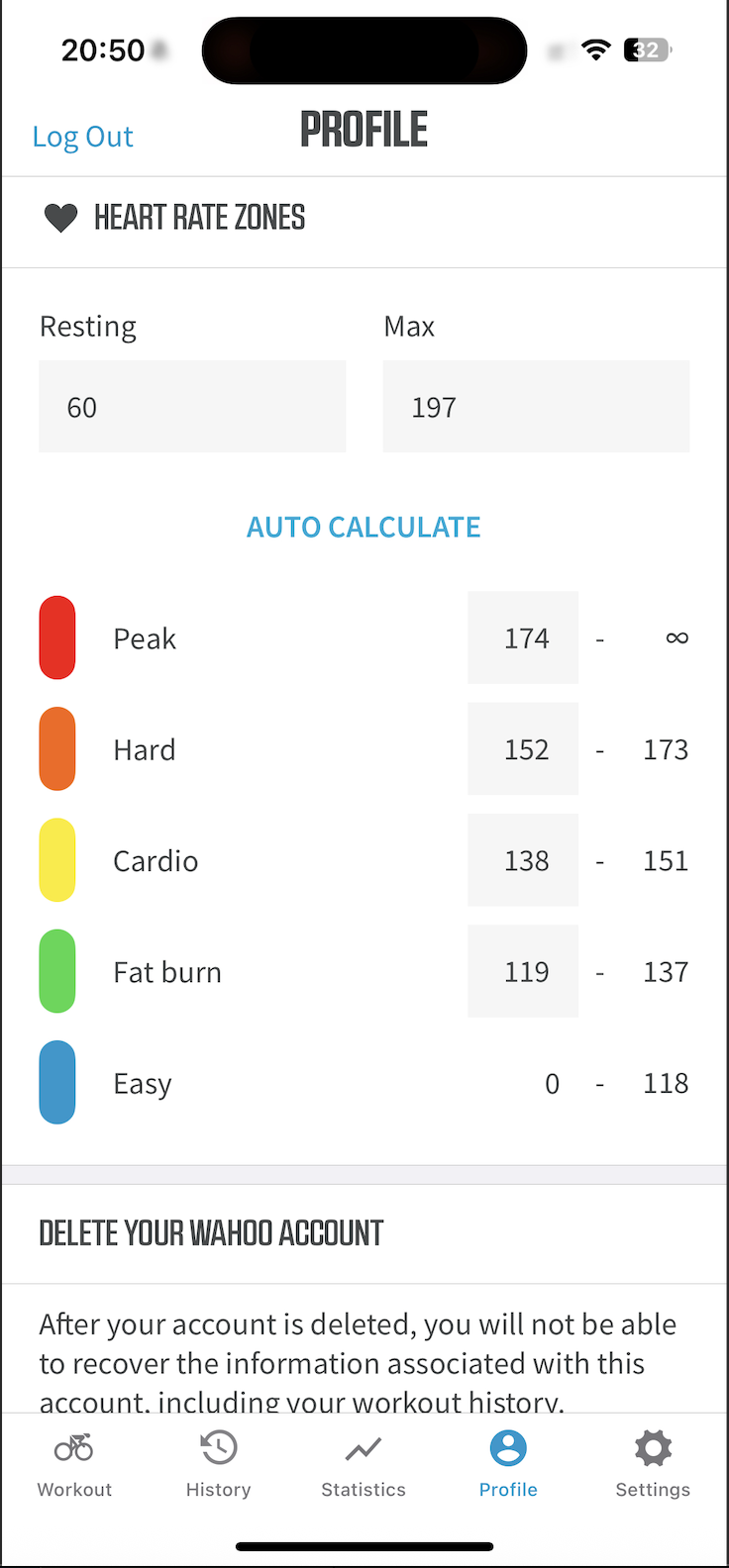Edit Cardio zone lower value 138
This screenshot has height=1568, width=729.
(x=523, y=860)
